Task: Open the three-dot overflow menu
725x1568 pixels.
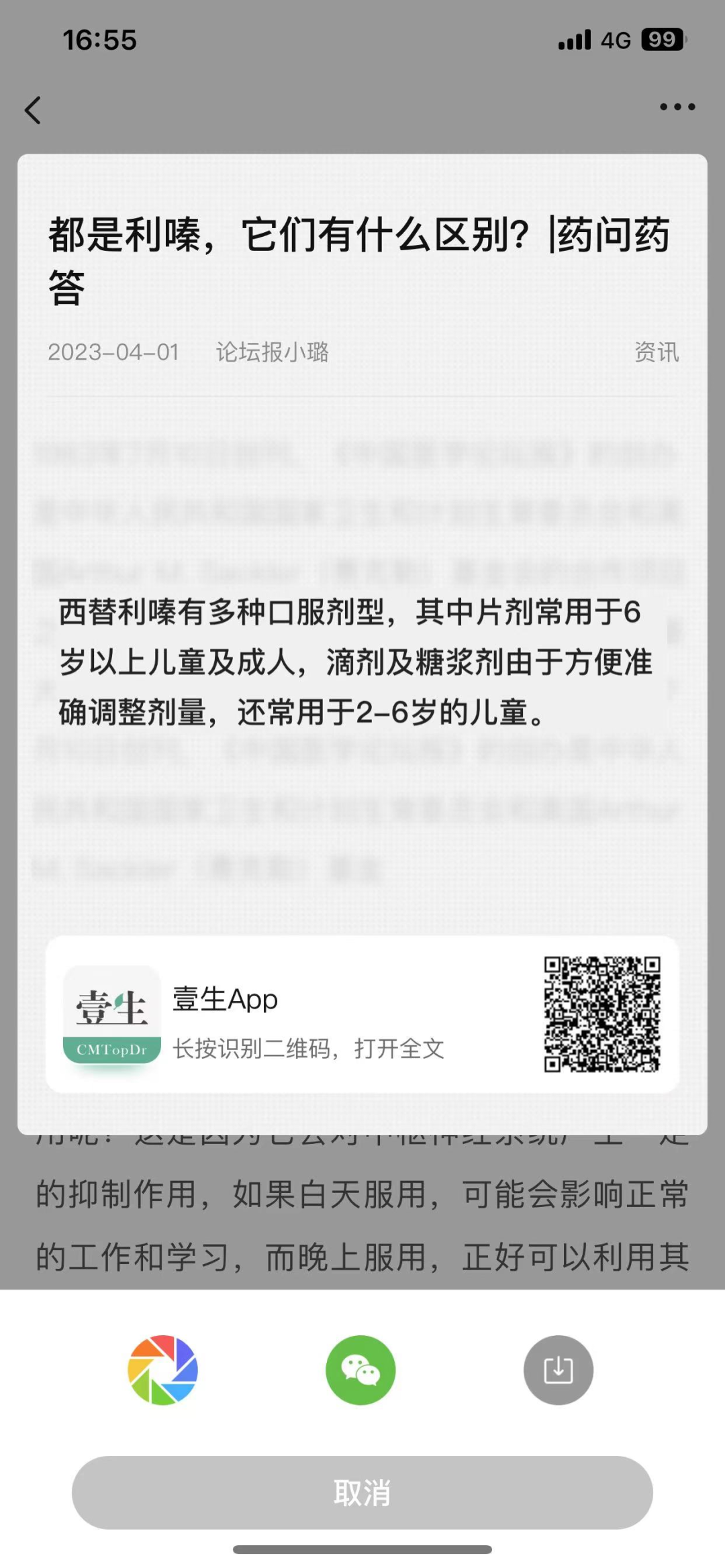Action: click(x=677, y=107)
